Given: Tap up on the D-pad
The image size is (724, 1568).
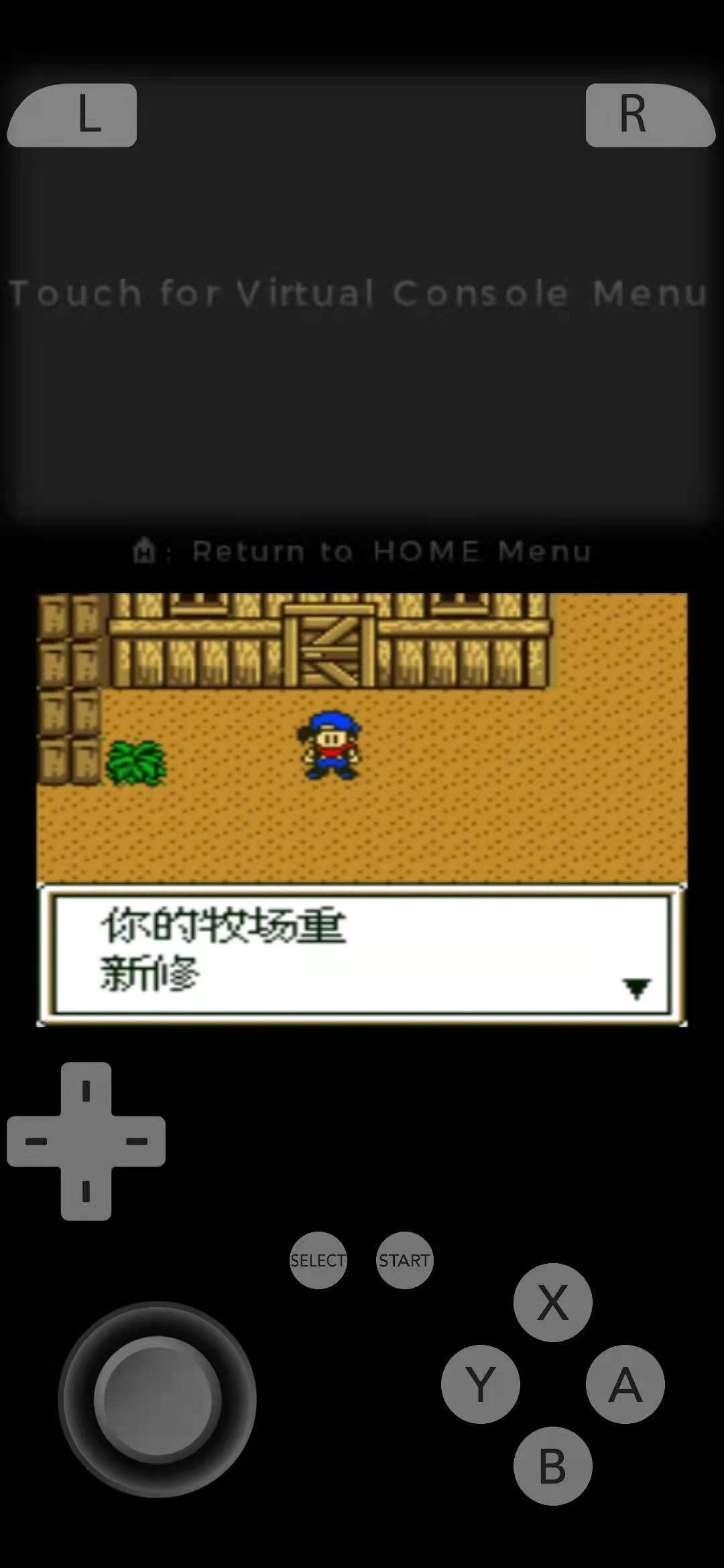Looking at the screenshot, I should (x=86, y=1091).
